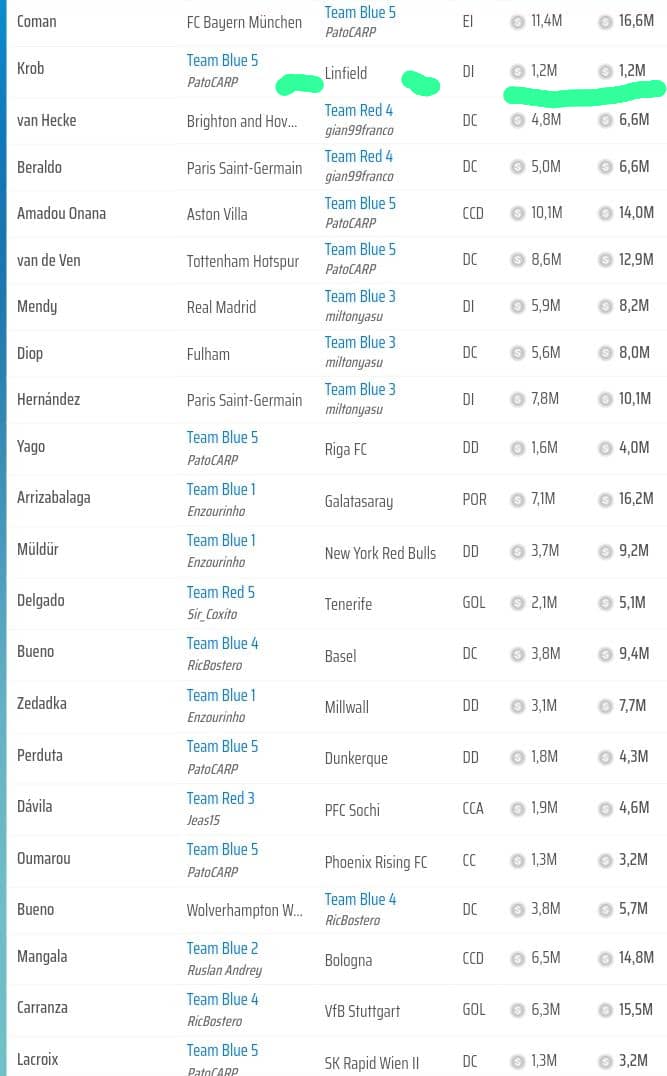The width and height of the screenshot is (667, 1076).
Task: Open Team Blue 1 link in Müldür's row
Action: pyautogui.click(x=221, y=540)
